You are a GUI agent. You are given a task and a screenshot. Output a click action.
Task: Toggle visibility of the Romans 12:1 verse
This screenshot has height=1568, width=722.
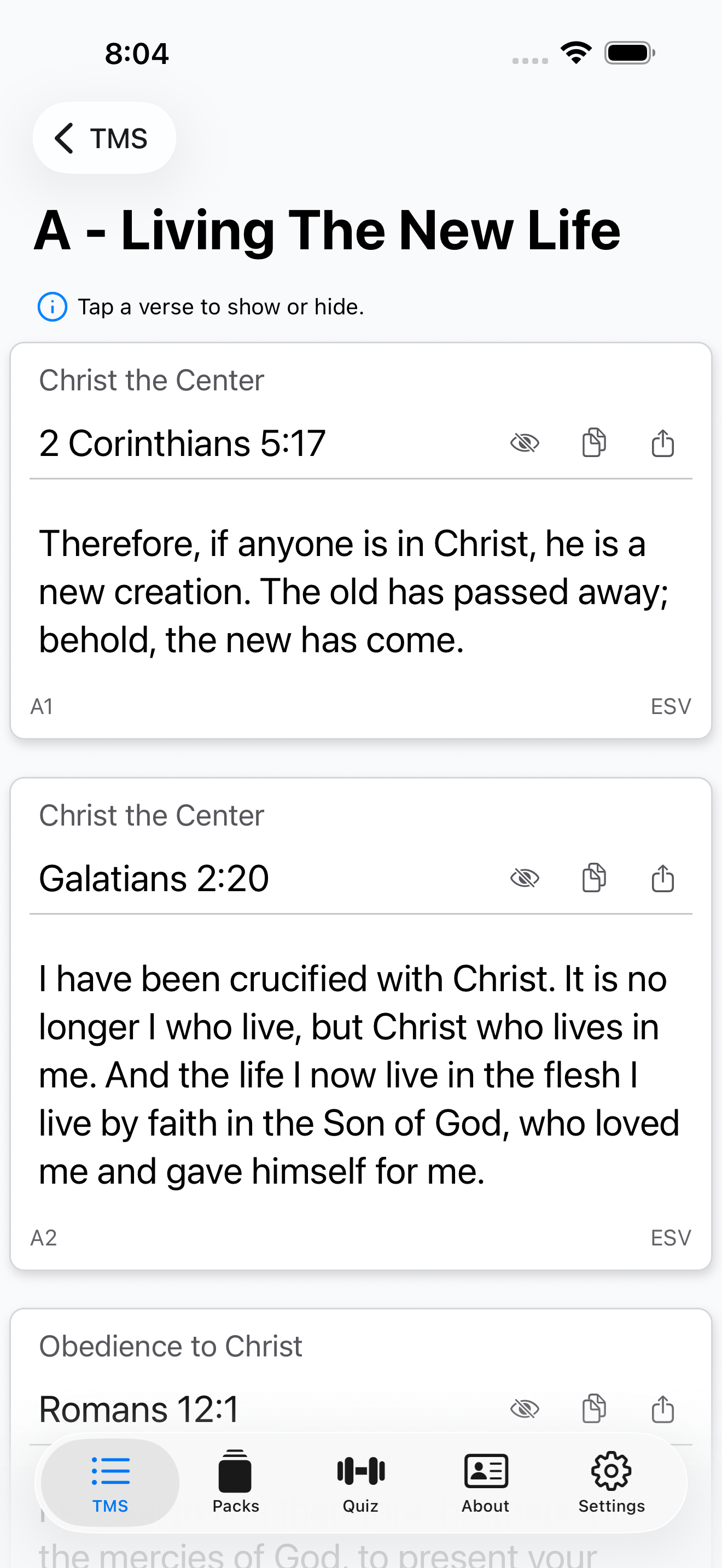coord(524,1408)
